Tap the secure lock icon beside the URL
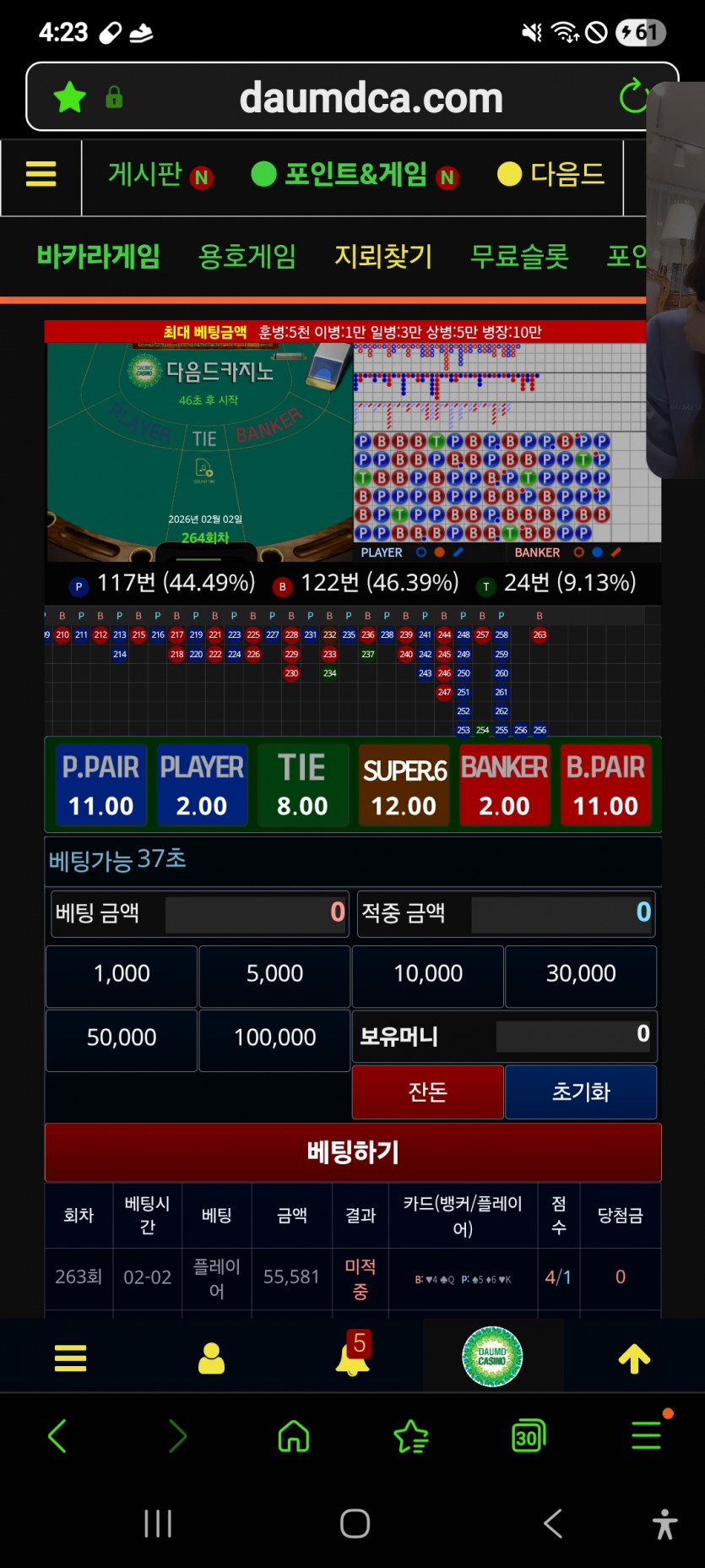 pos(114,95)
